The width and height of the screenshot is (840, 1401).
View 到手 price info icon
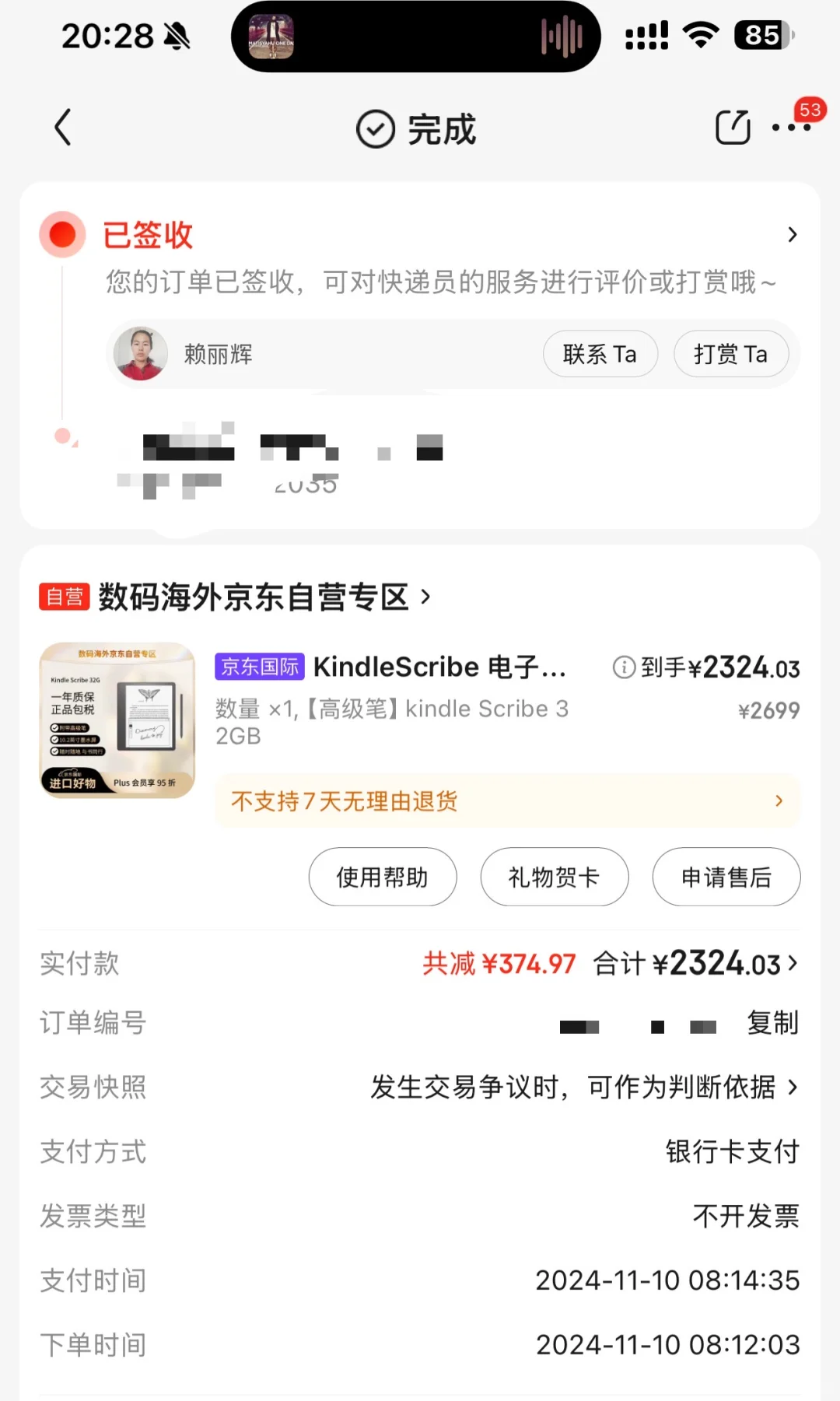coord(624,667)
